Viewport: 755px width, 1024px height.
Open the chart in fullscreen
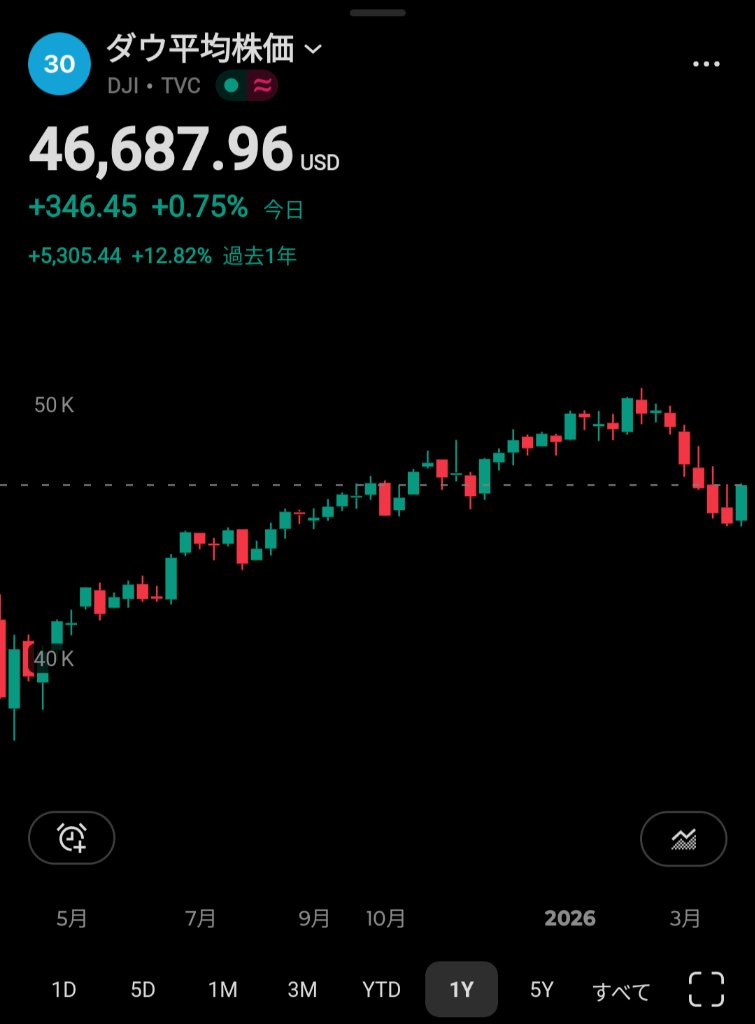[707, 990]
